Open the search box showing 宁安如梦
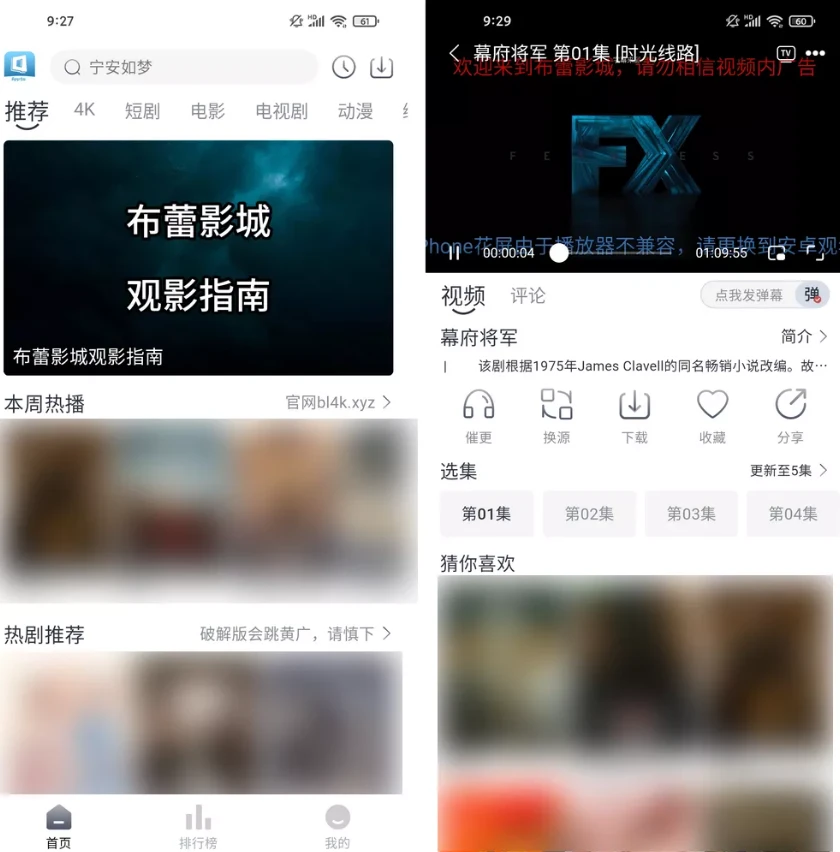840x852 pixels. coord(185,67)
